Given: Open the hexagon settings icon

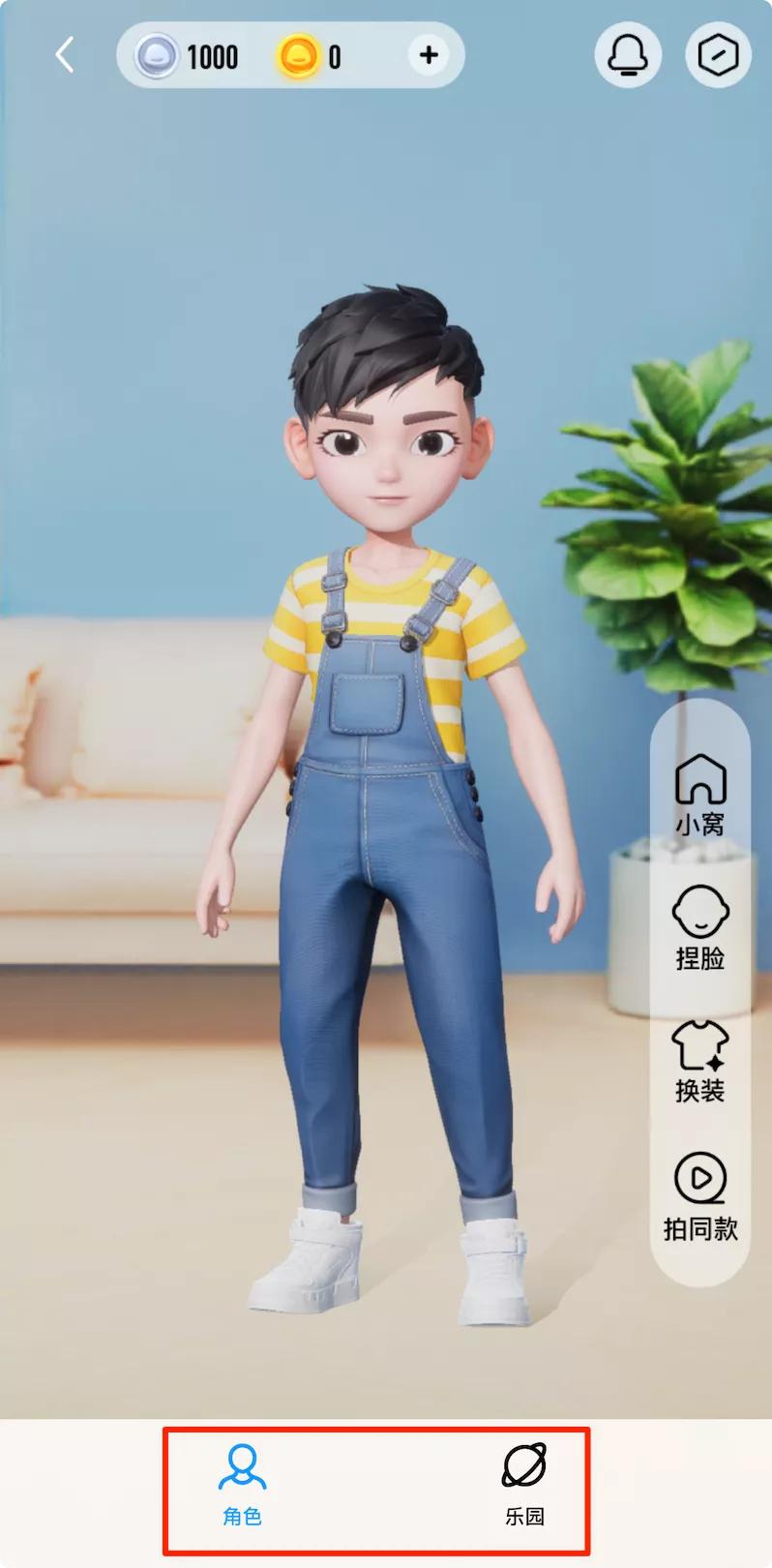Looking at the screenshot, I should pyautogui.click(x=718, y=55).
